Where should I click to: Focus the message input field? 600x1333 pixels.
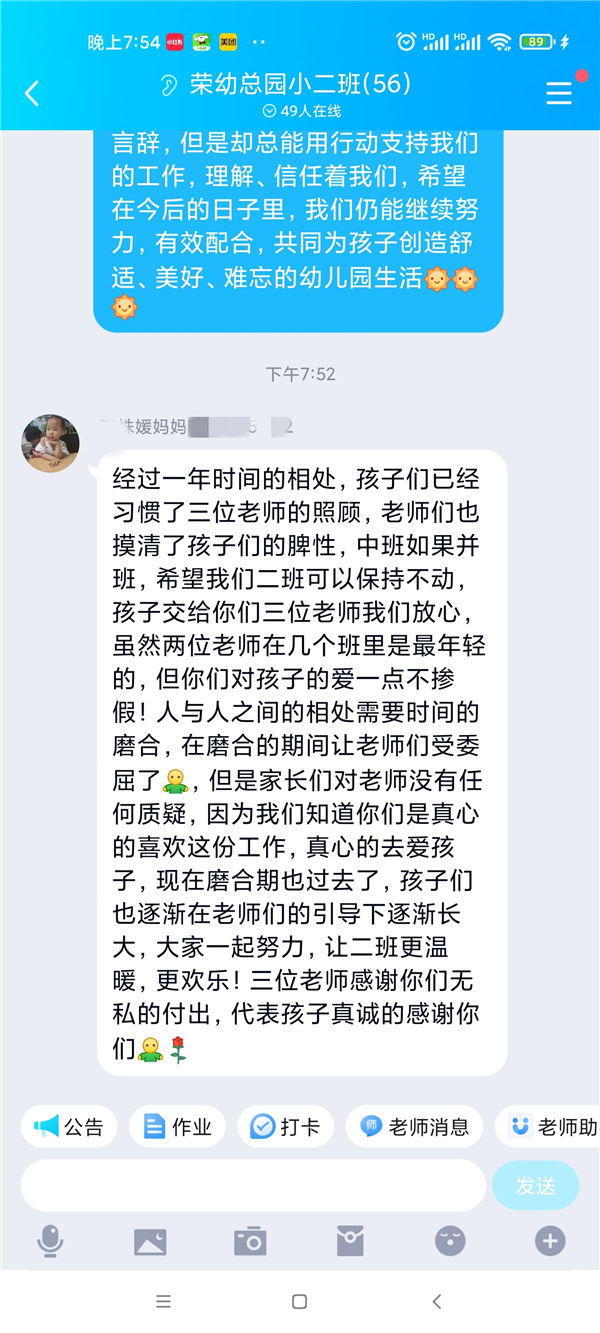point(252,1186)
